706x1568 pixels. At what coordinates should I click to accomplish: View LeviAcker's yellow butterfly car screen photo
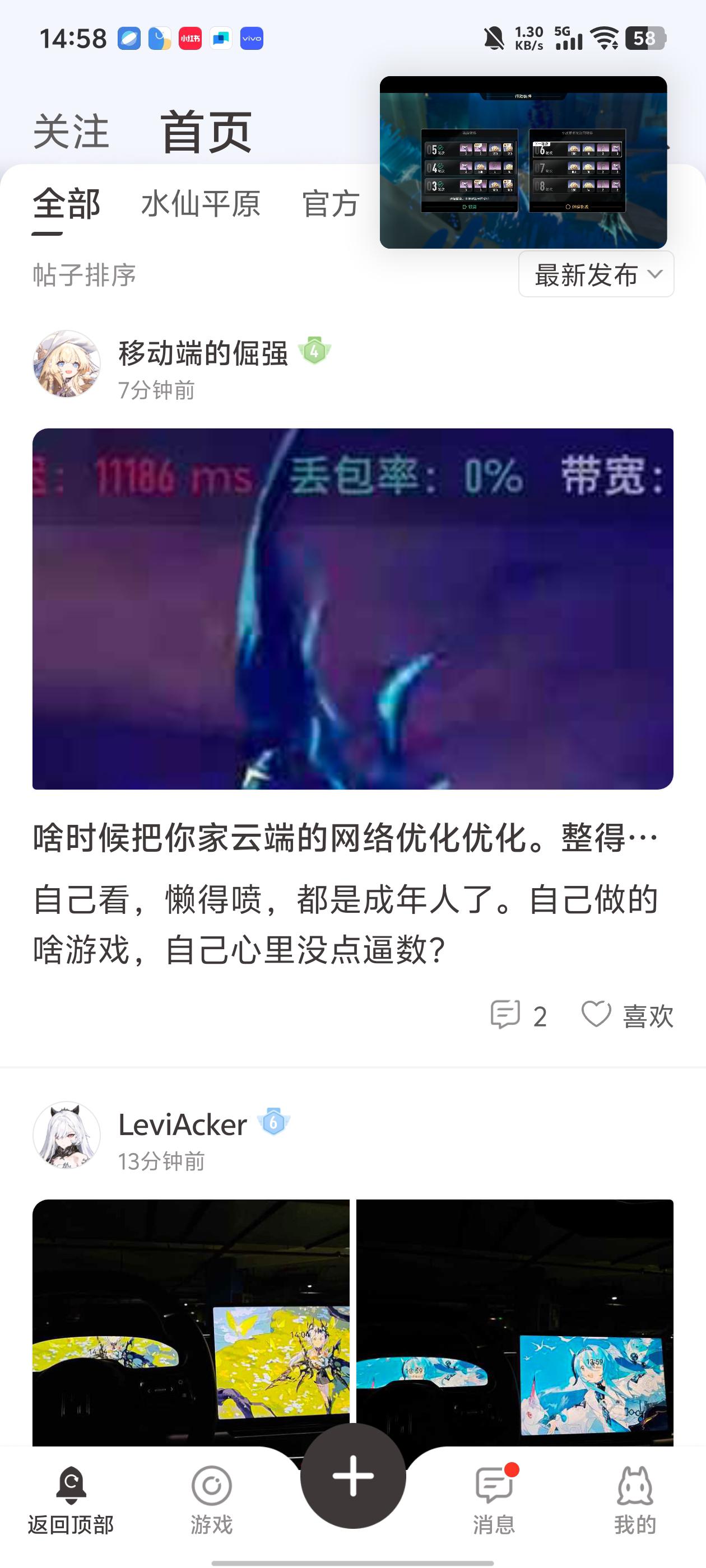(191, 1321)
